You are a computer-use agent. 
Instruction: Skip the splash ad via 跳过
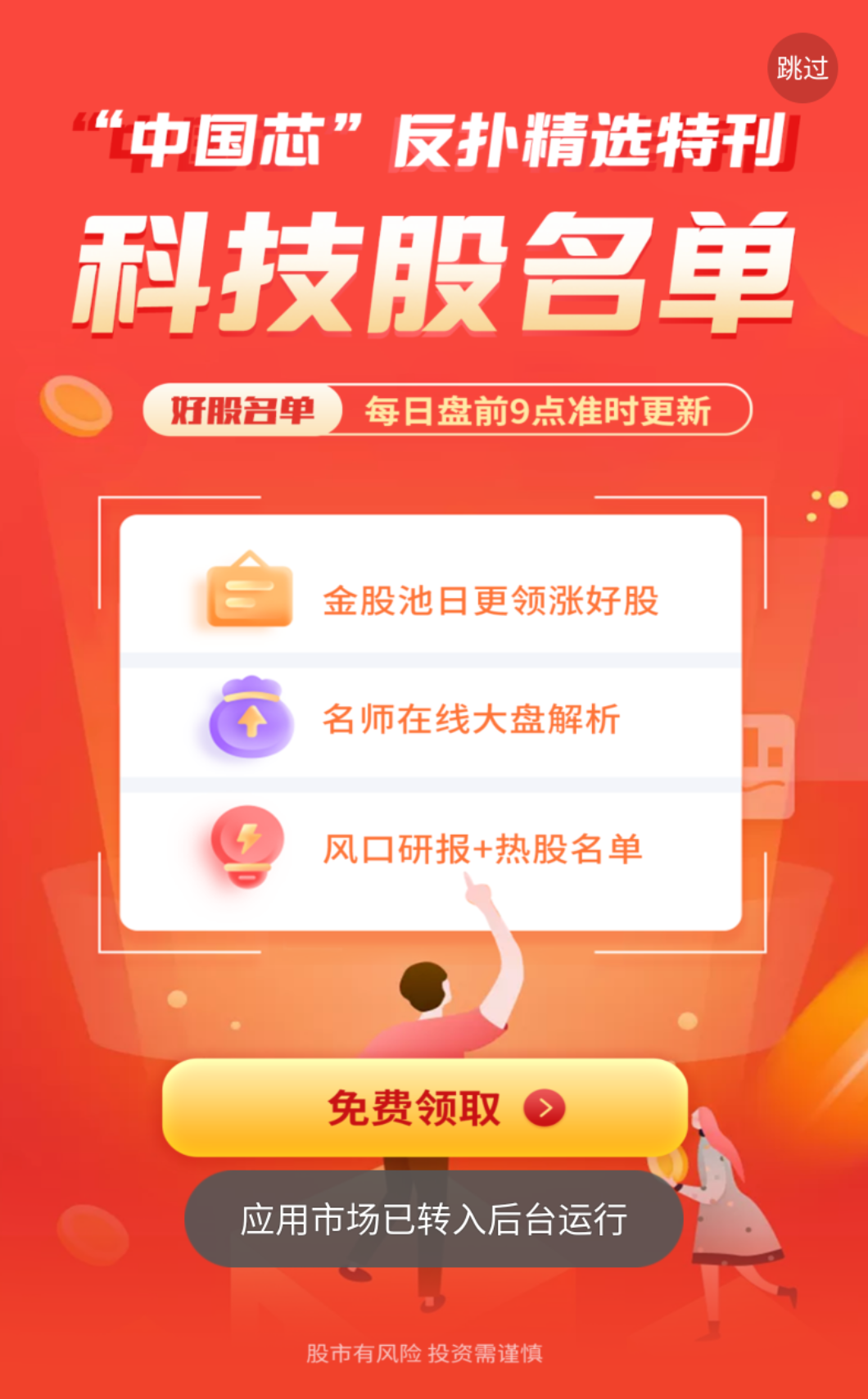tap(802, 68)
